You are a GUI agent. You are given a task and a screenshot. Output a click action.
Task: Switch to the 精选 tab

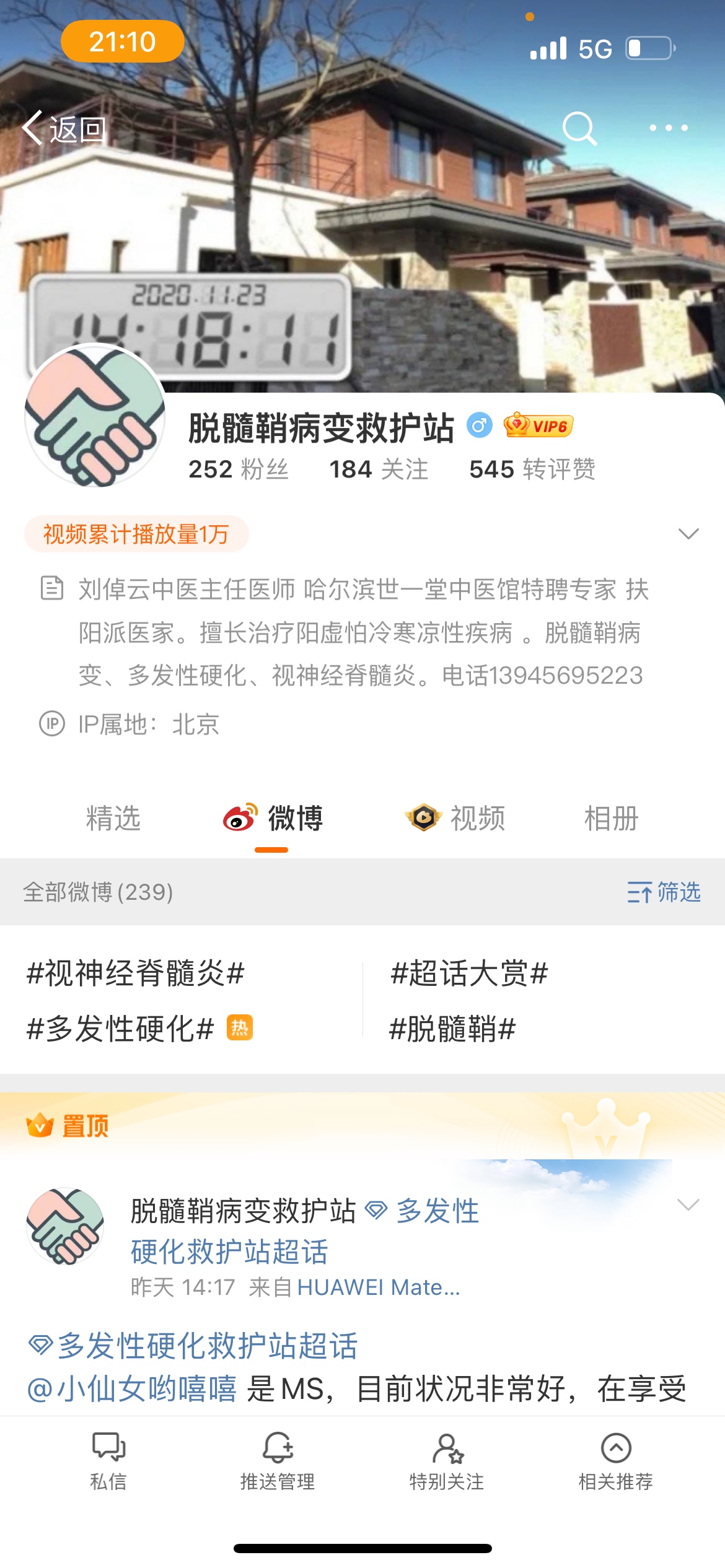[x=113, y=818]
